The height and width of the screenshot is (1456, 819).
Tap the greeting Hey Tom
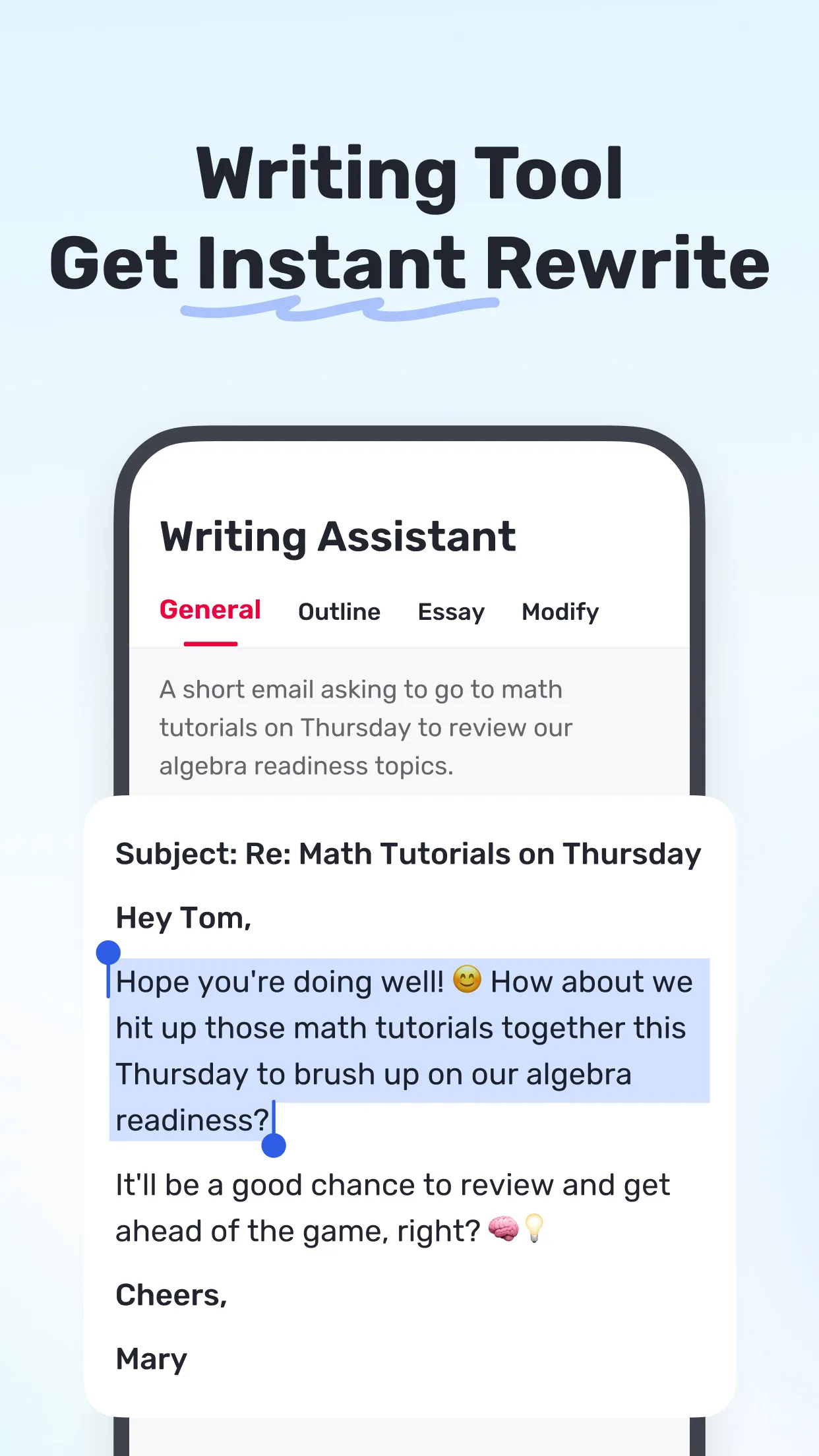[183, 917]
